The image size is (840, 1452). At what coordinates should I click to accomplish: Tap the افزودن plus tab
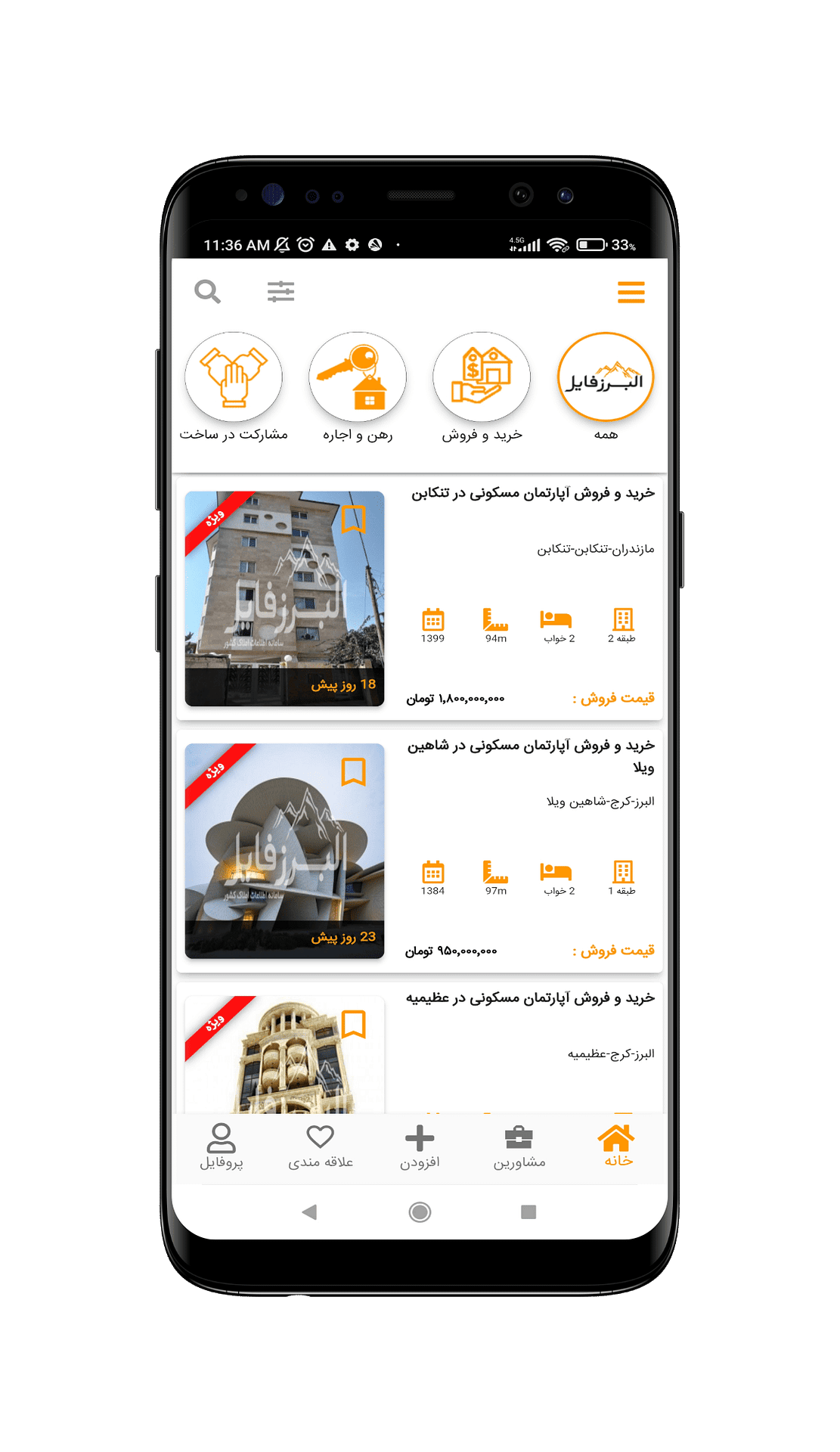[x=420, y=1146]
